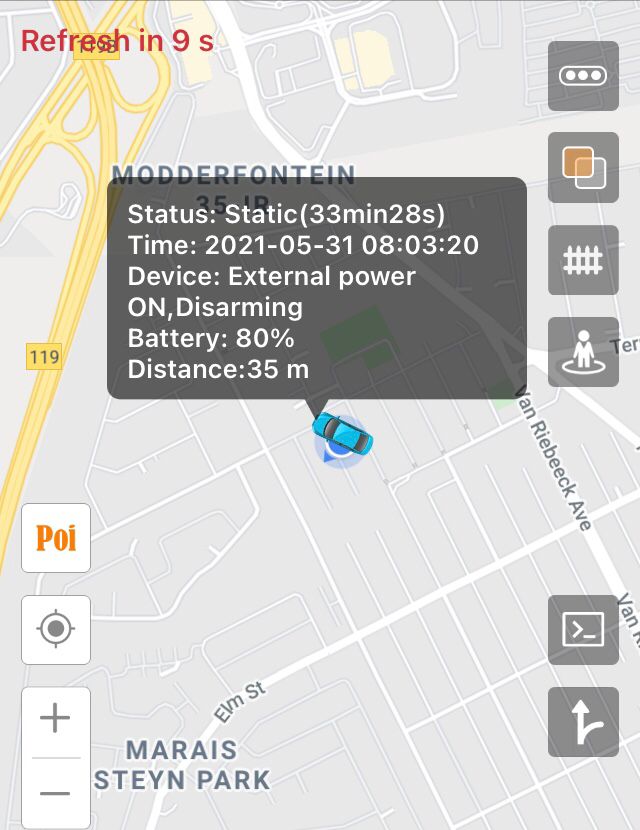The image size is (640, 830).
Task: Center map on my location
Action: coord(56,629)
